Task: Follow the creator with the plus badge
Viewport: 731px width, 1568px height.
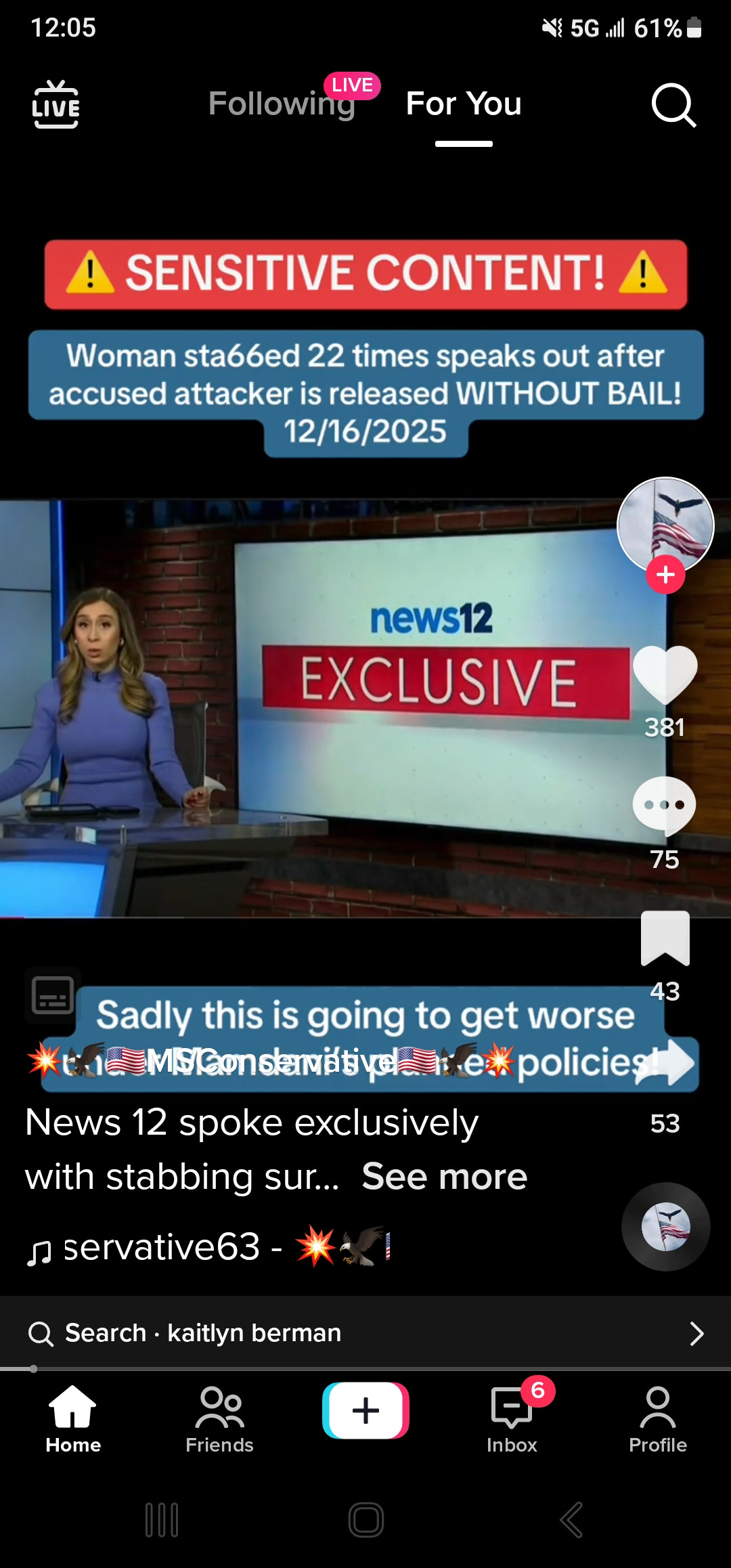Action: [x=665, y=575]
